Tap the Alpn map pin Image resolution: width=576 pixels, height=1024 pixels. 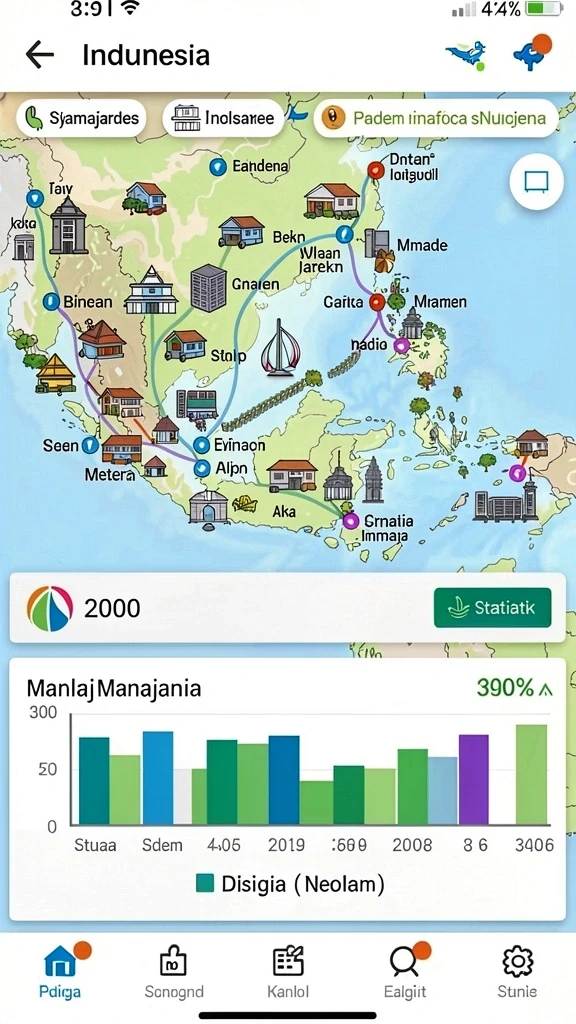203,468
